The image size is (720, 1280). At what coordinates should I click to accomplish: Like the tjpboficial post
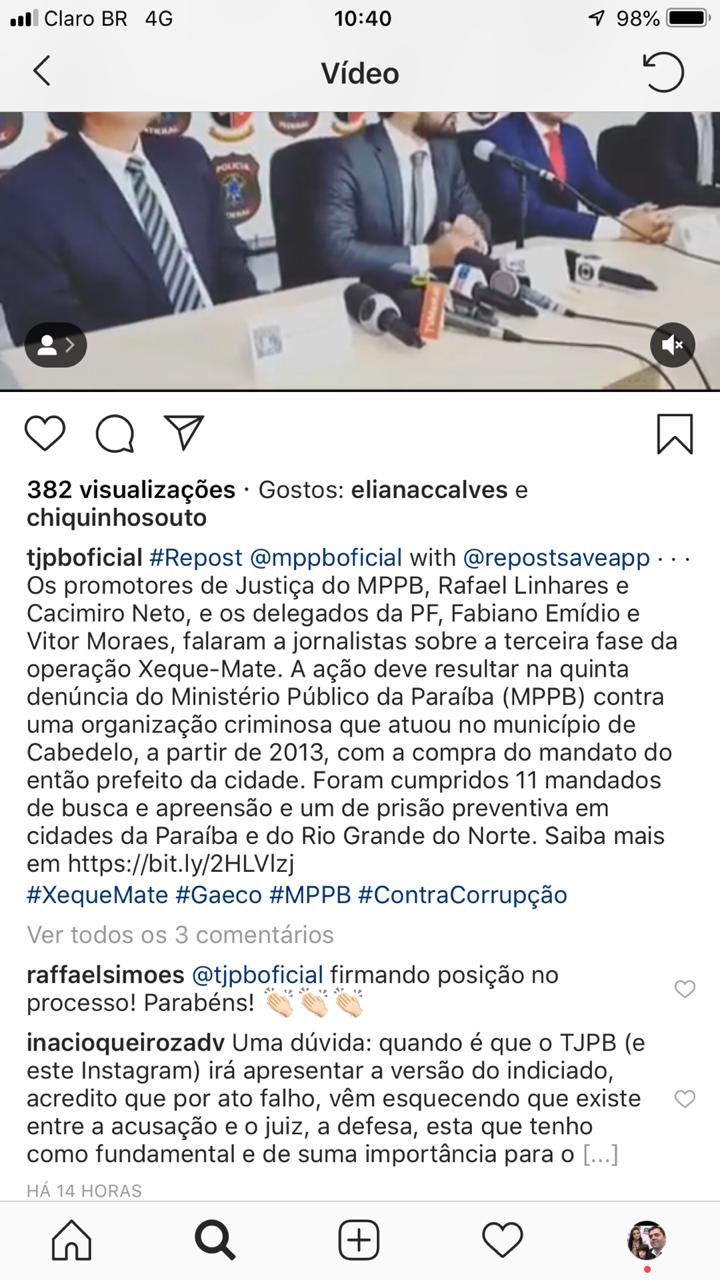[45, 433]
